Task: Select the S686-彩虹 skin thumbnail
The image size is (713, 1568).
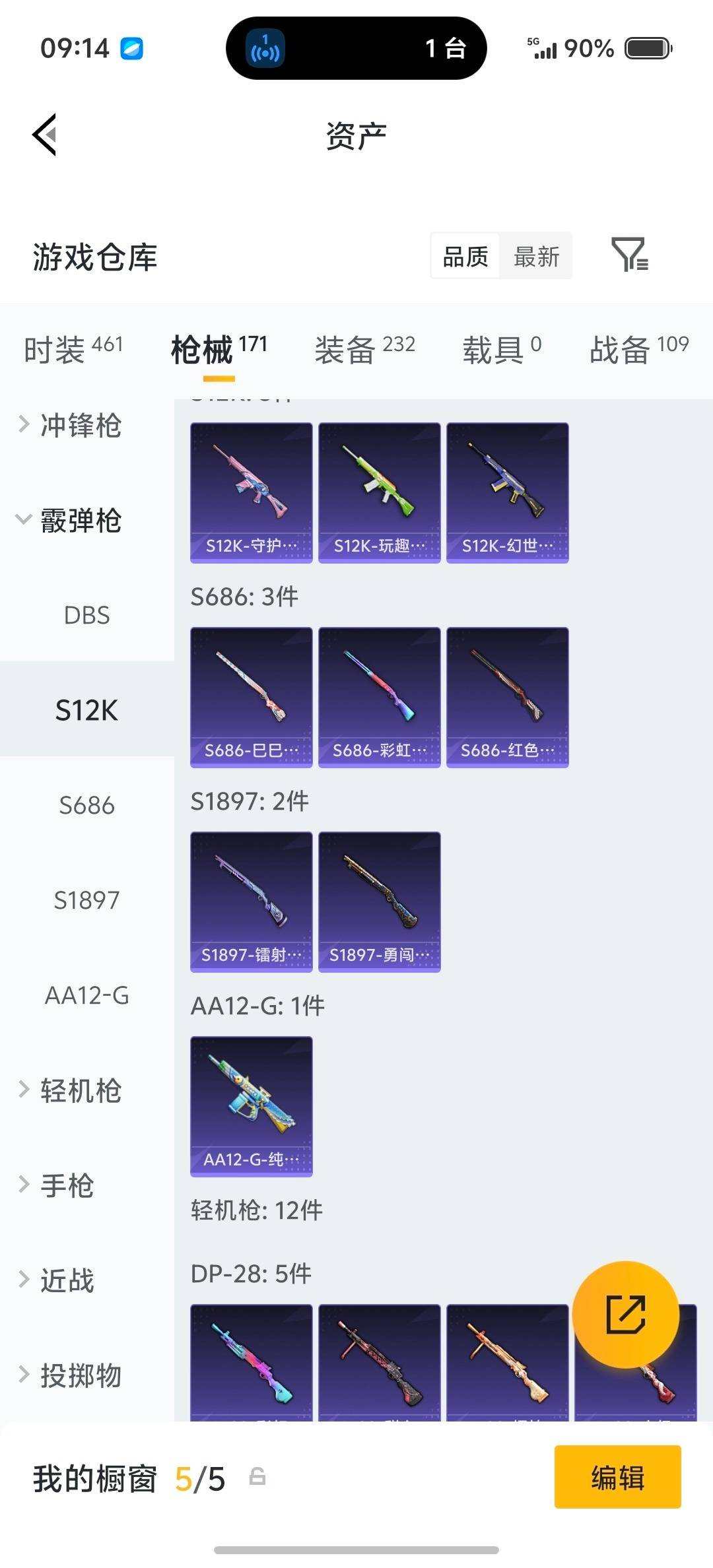Action: coord(379,697)
